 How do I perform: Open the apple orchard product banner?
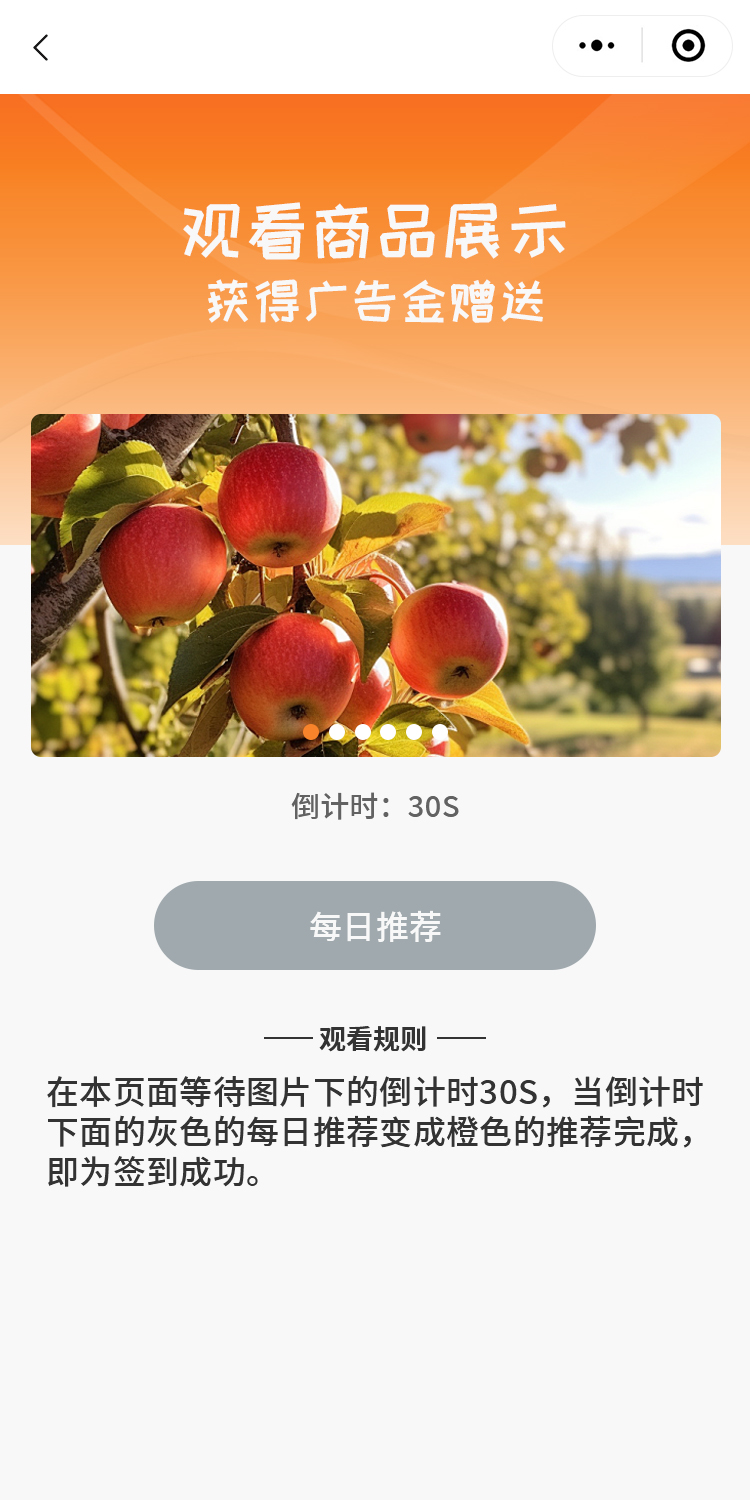[x=375, y=585]
